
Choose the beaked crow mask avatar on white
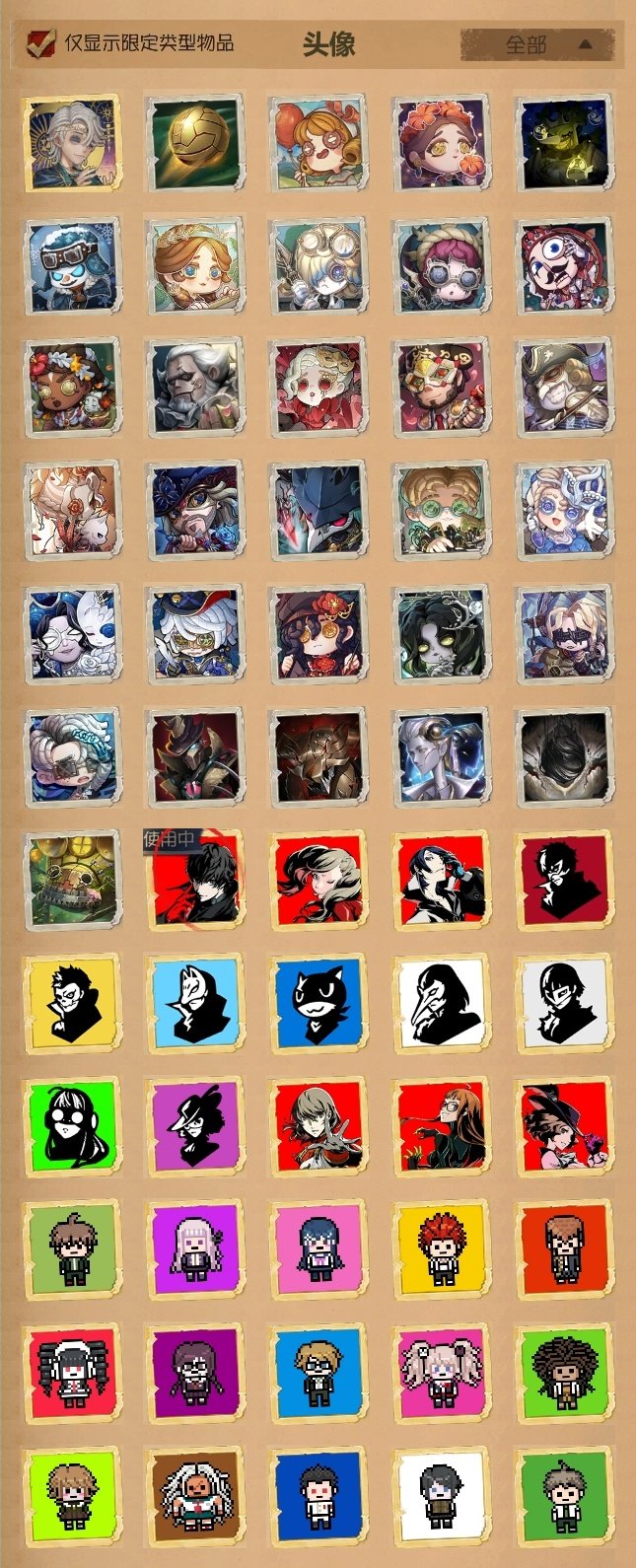[441, 1004]
